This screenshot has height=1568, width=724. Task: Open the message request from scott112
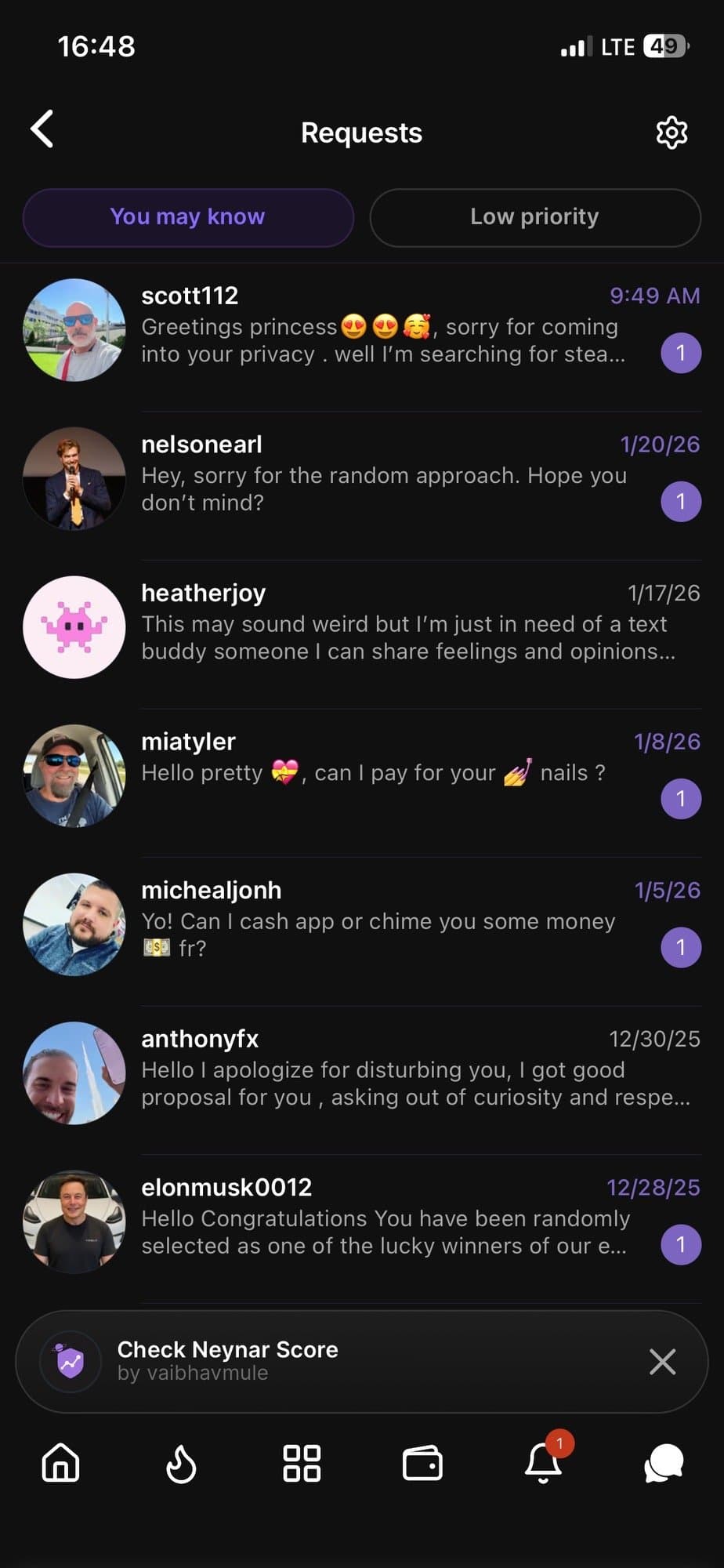(x=382, y=329)
